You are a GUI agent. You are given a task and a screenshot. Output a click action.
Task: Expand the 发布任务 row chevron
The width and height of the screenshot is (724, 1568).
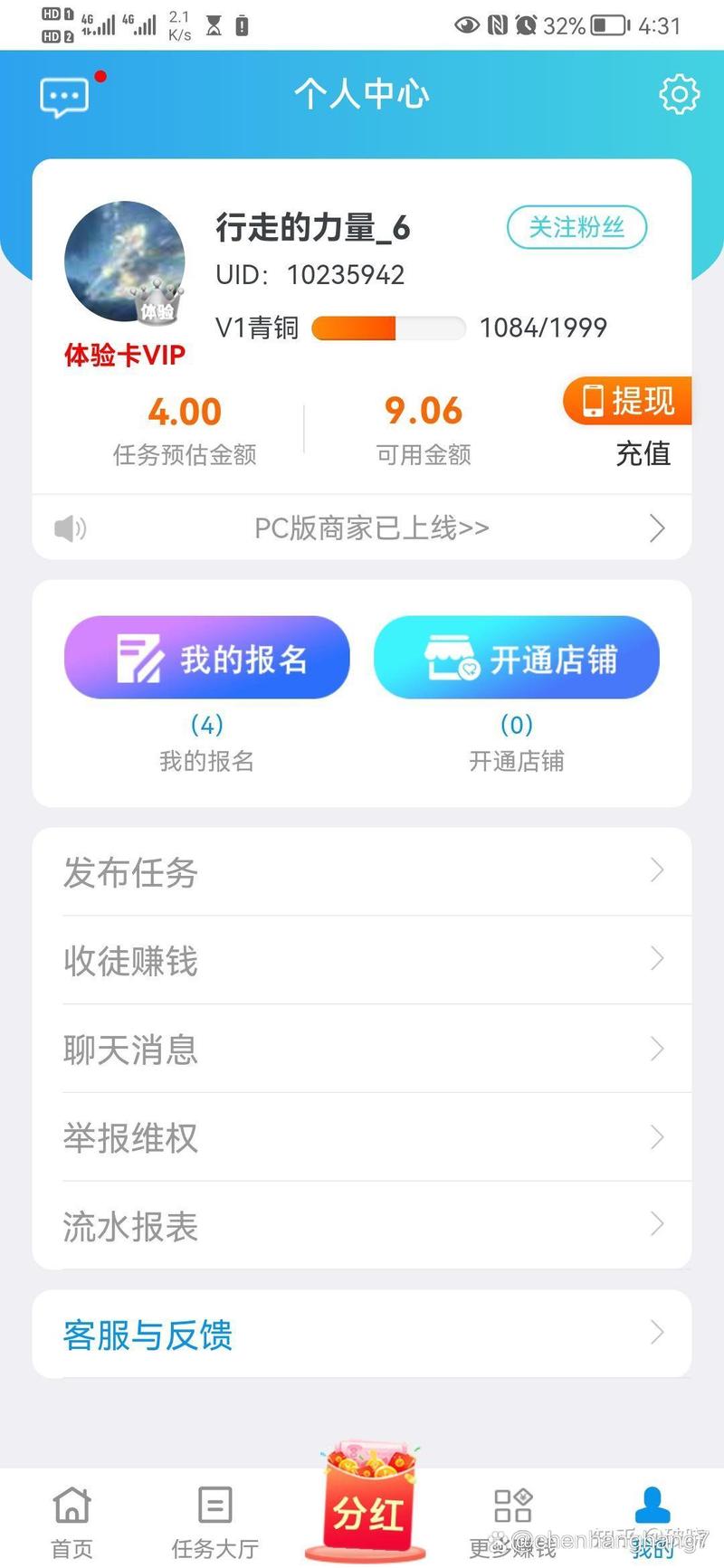(x=658, y=870)
